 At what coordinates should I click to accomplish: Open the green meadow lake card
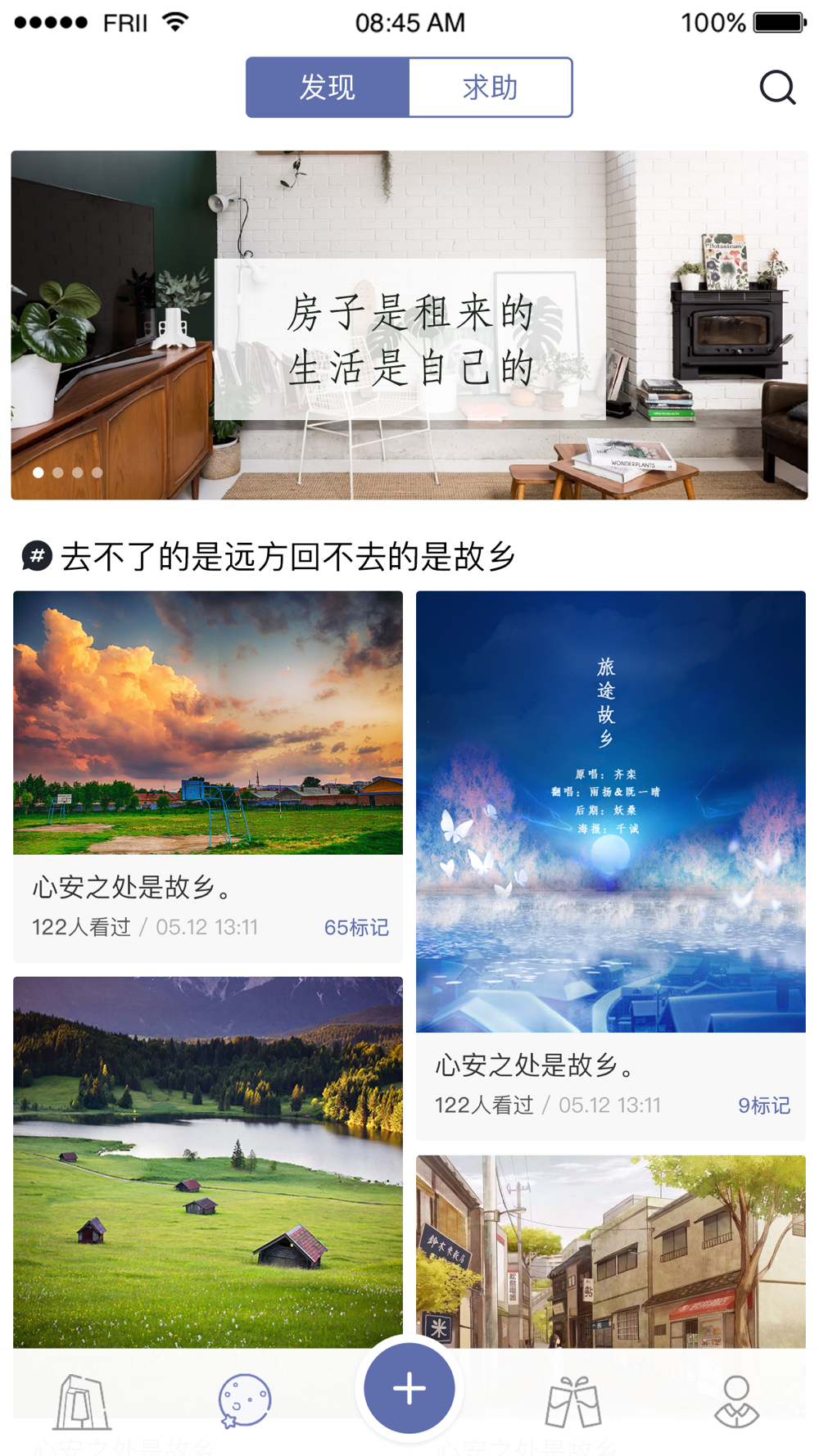(x=208, y=1162)
